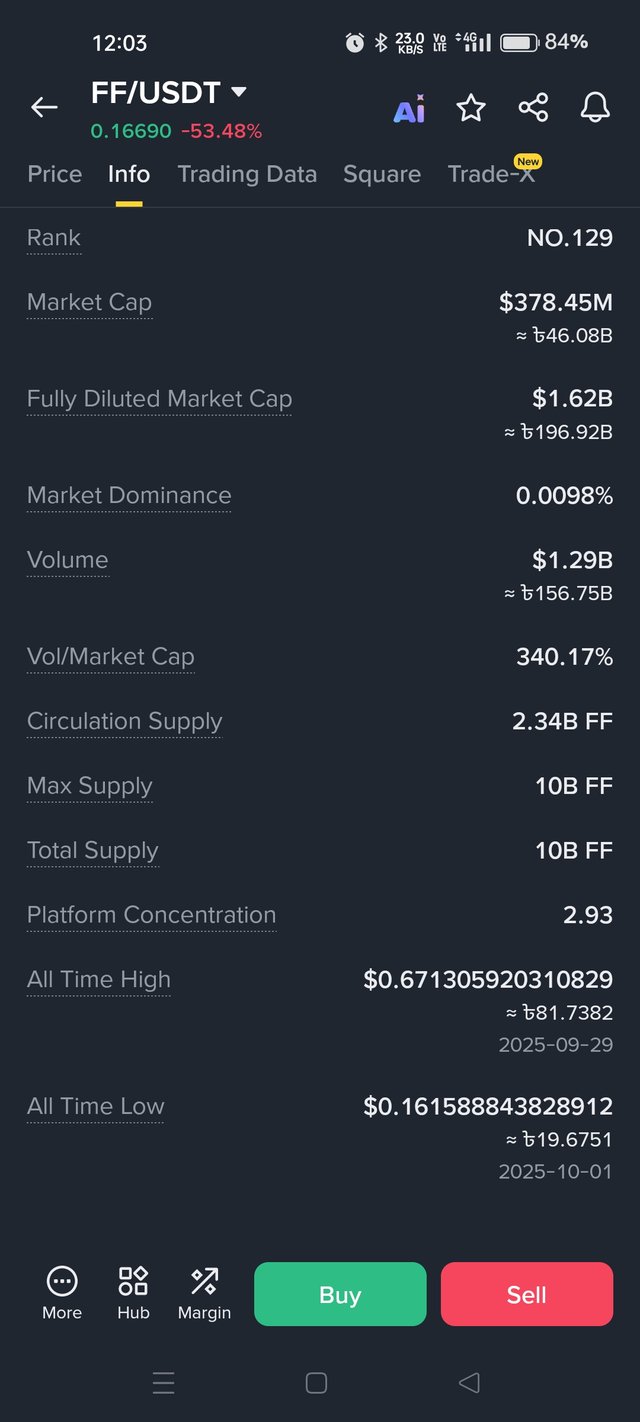Viewport: 640px width, 1422px height.
Task: Show the Platform Concentration explanation
Action: pos(151,915)
